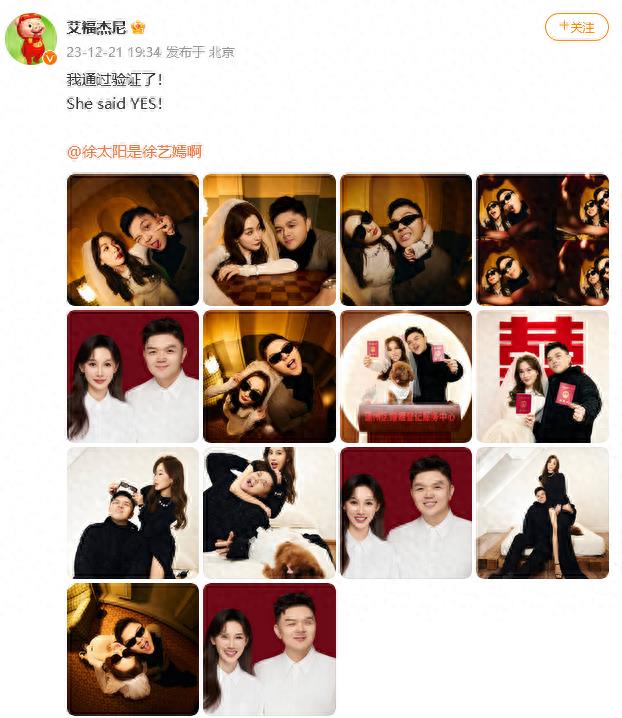Viewport: 622px width, 718px height.
Task: View the photo with the red 囍 backdrop
Action: click(542, 376)
